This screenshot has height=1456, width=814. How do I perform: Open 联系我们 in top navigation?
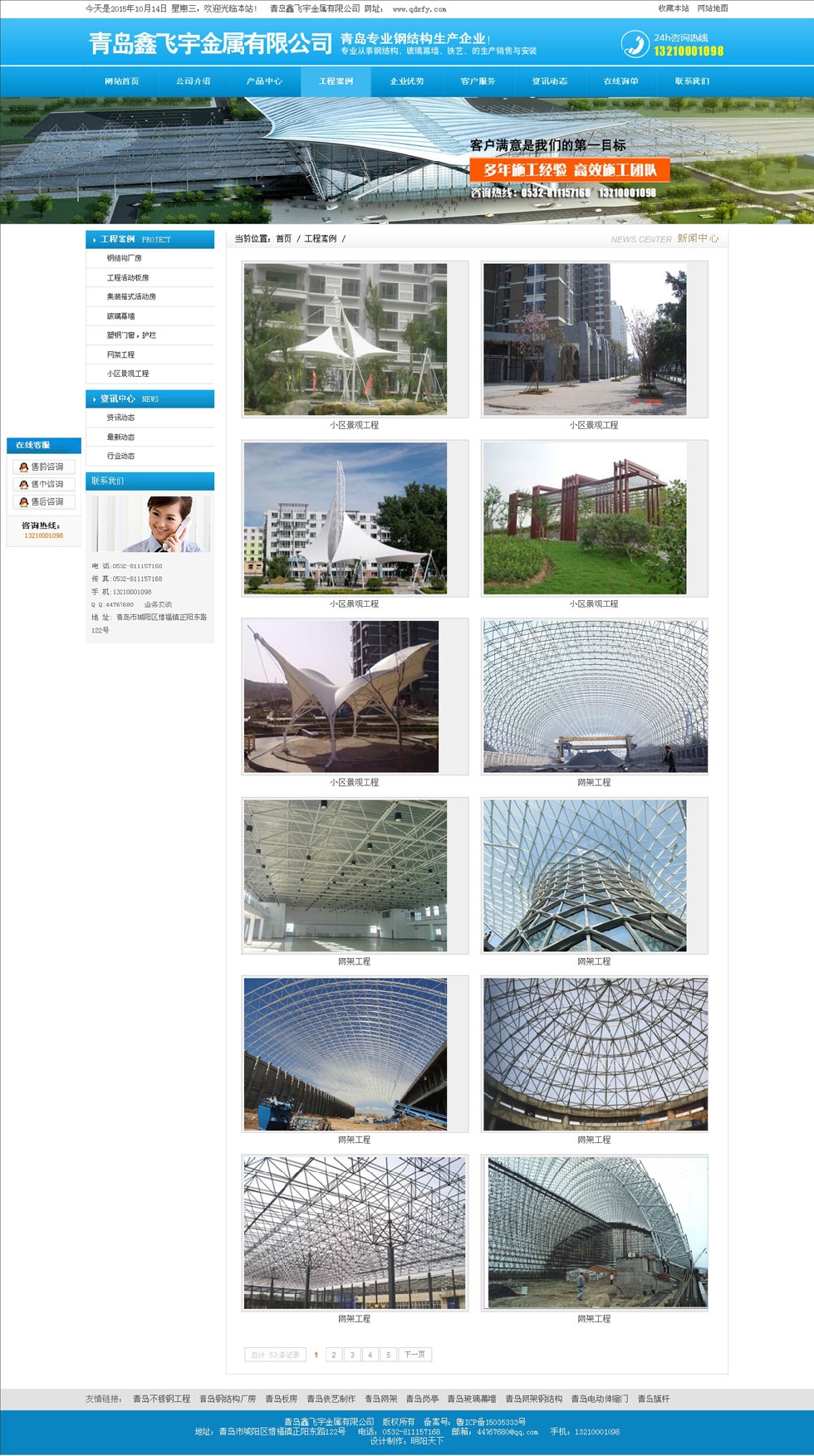tap(692, 81)
